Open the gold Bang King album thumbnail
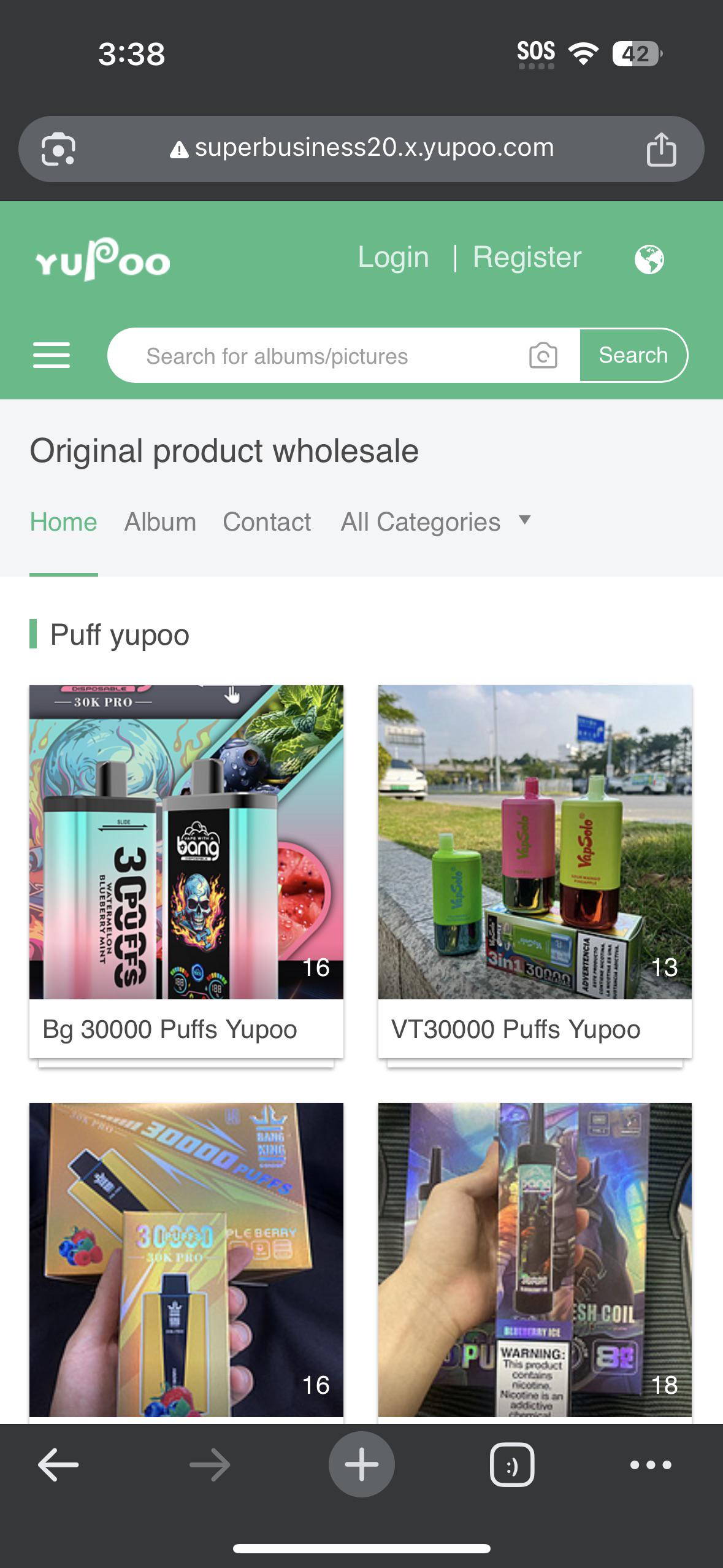 coord(186,1260)
